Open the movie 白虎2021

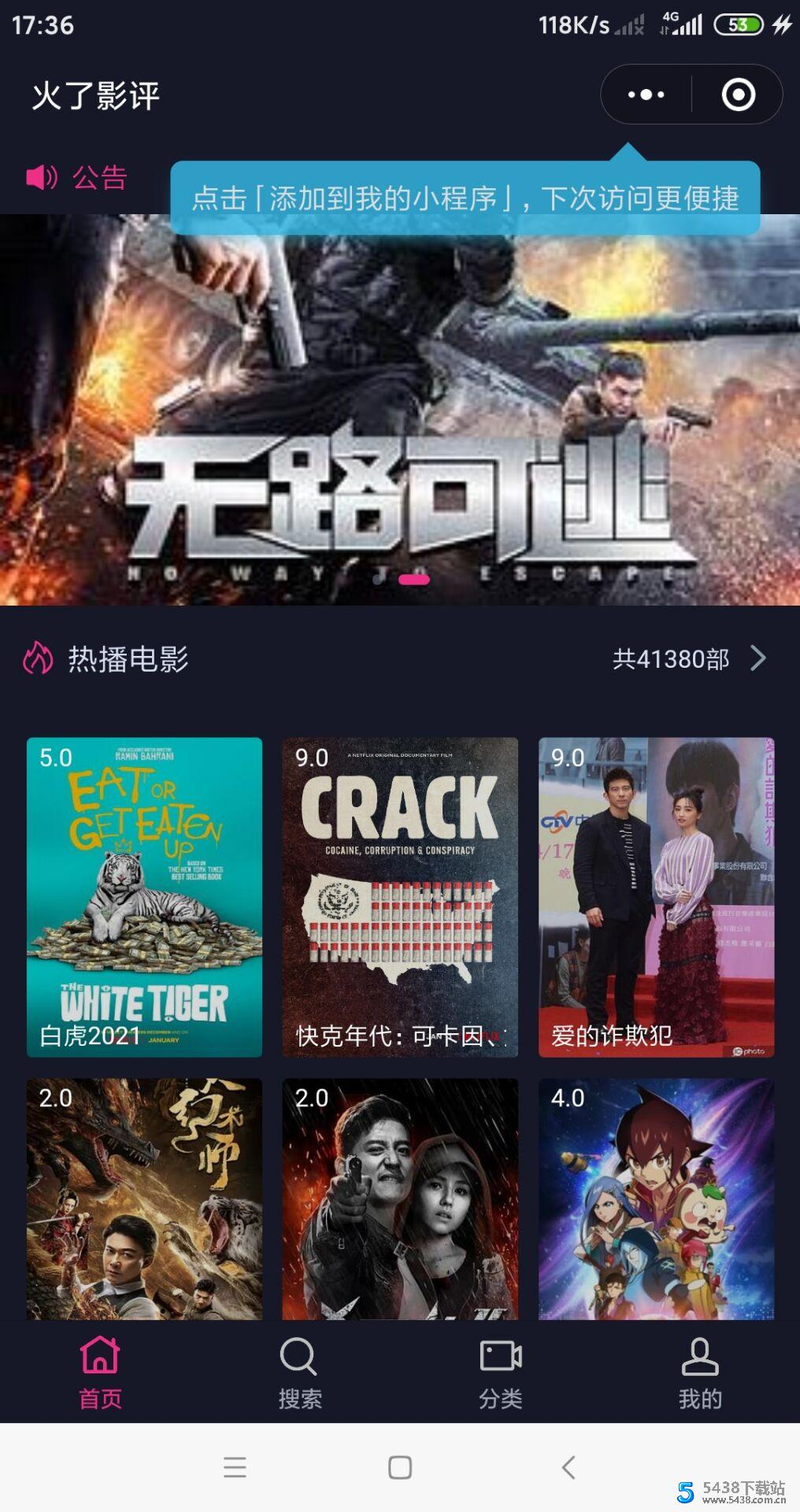[x=144, y=896]
